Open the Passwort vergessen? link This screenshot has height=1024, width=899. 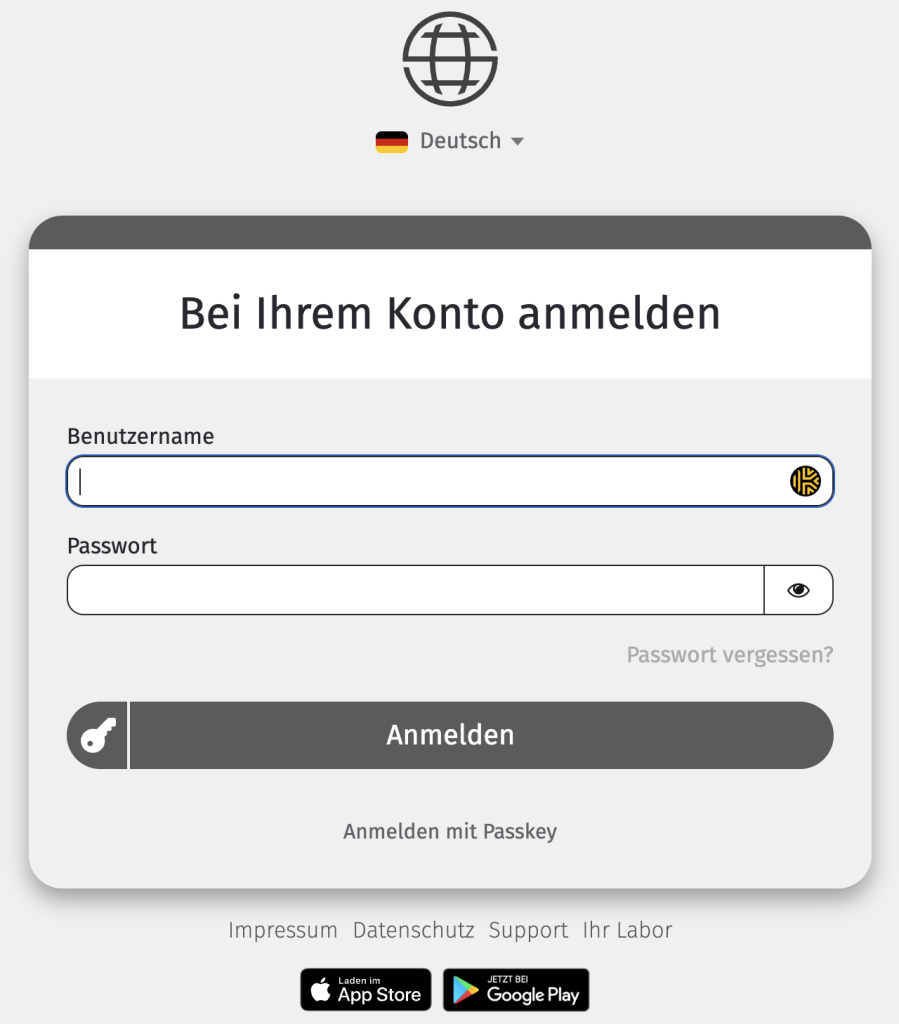click(x=729, y=655)
